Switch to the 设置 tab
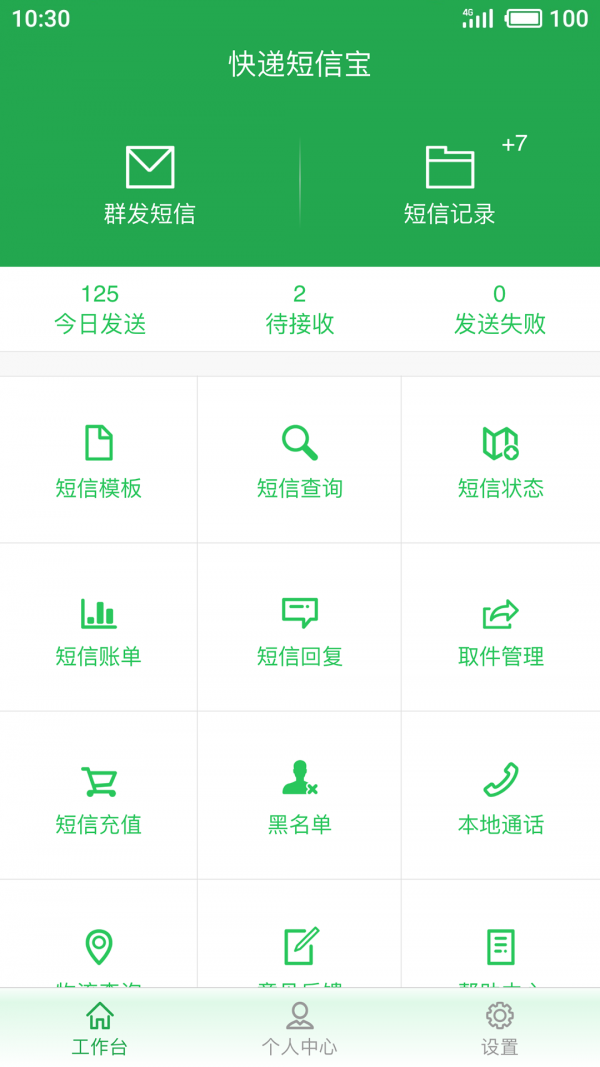The height and width of the screenshot is (1067, 600). (x=500, y=1028)
